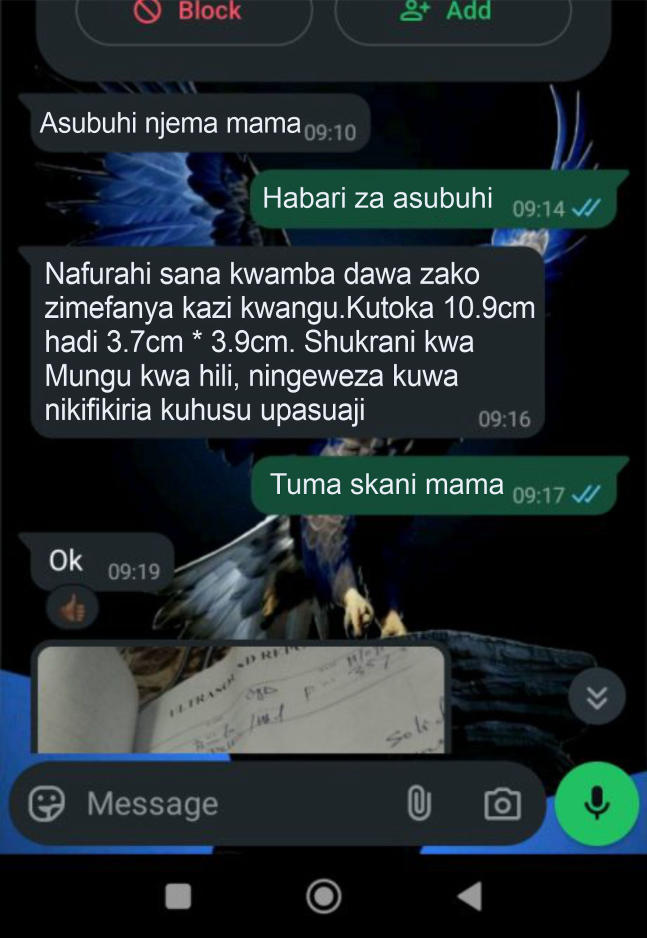Viewport: 647px width, 938px height.
Task: Attach a file with the paperclip
Action: click(x=418, y=803)
